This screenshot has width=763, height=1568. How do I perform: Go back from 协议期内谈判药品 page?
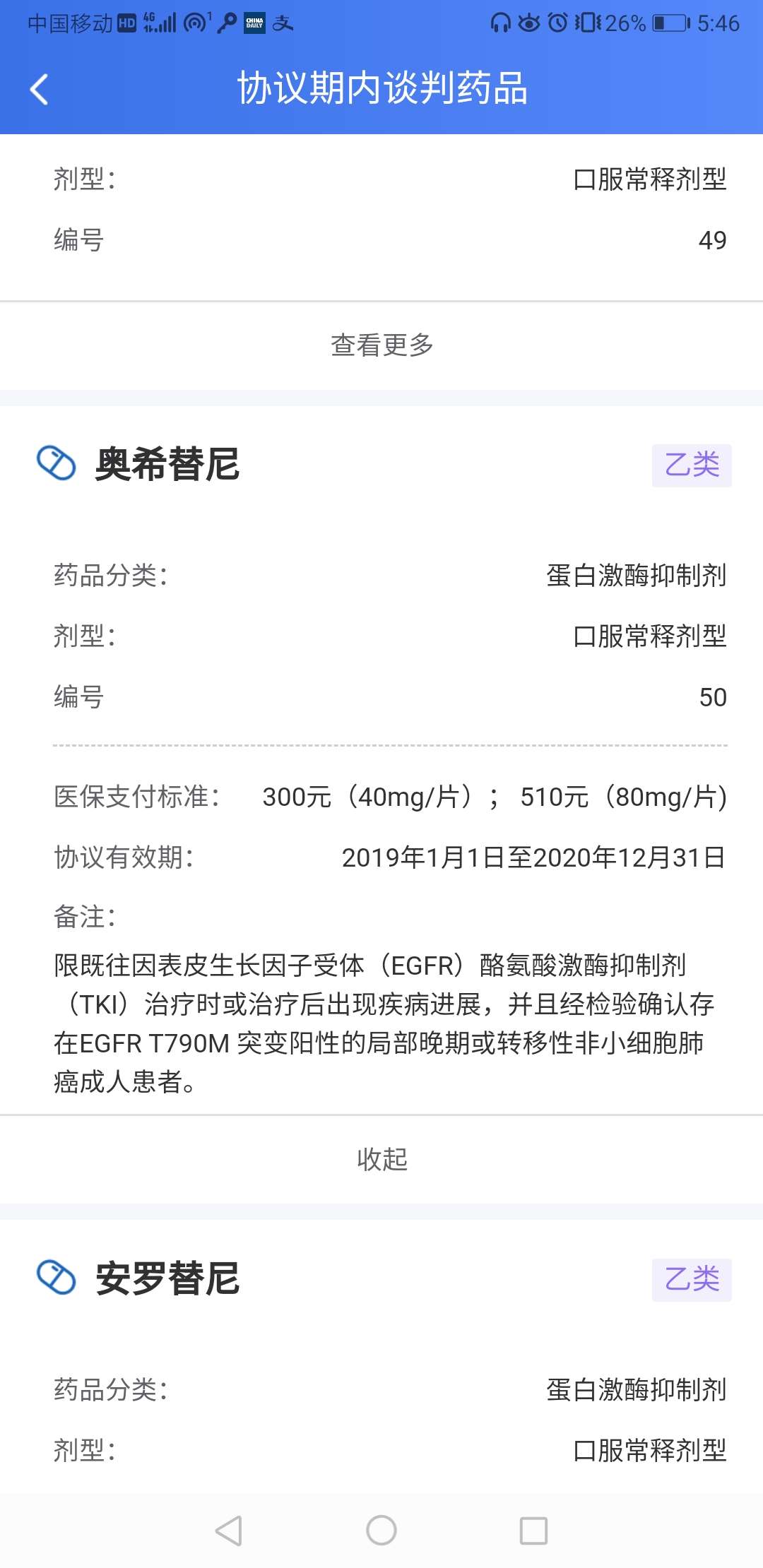click(40, 89)
